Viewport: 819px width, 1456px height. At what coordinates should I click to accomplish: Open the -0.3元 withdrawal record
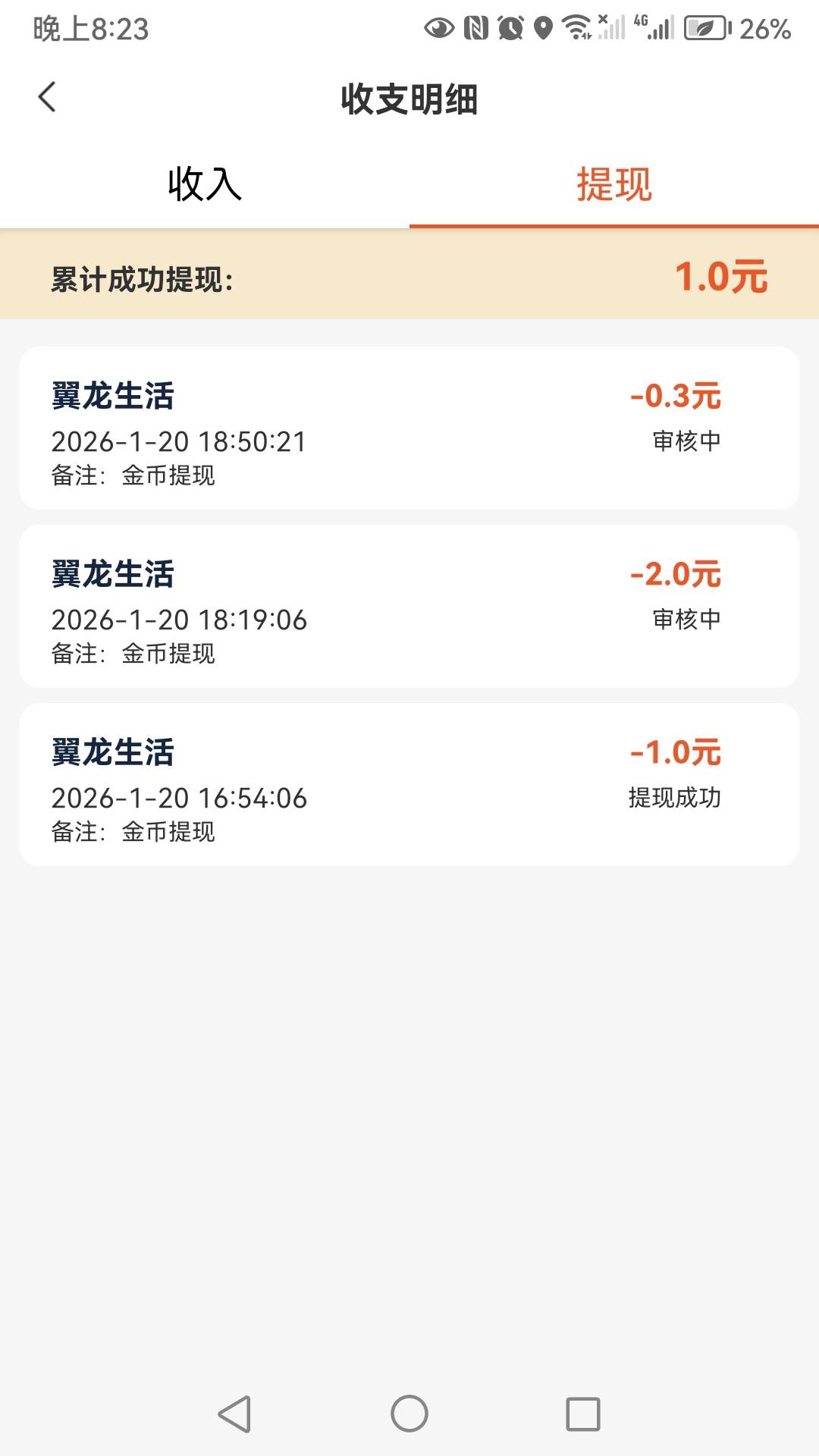pyautogui.click(x=409, y=428)
